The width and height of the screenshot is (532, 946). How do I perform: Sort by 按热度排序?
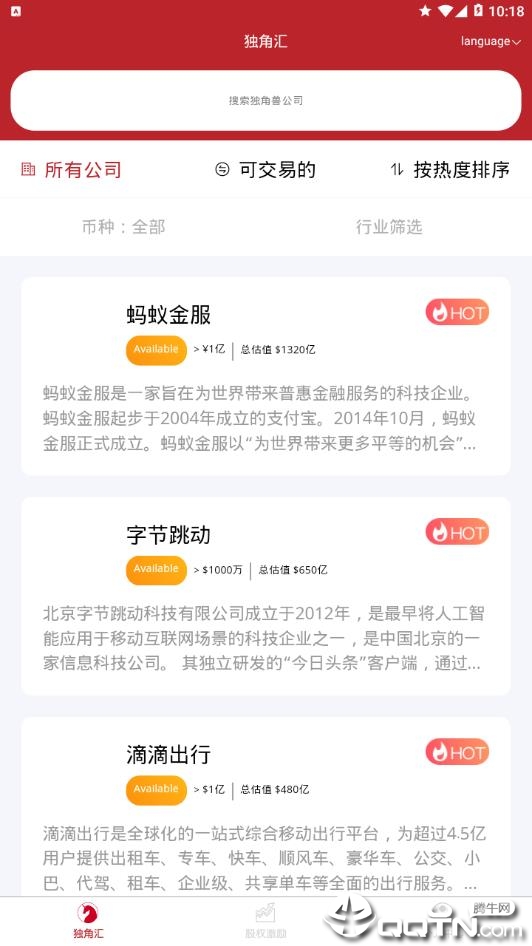coord(449,170)
